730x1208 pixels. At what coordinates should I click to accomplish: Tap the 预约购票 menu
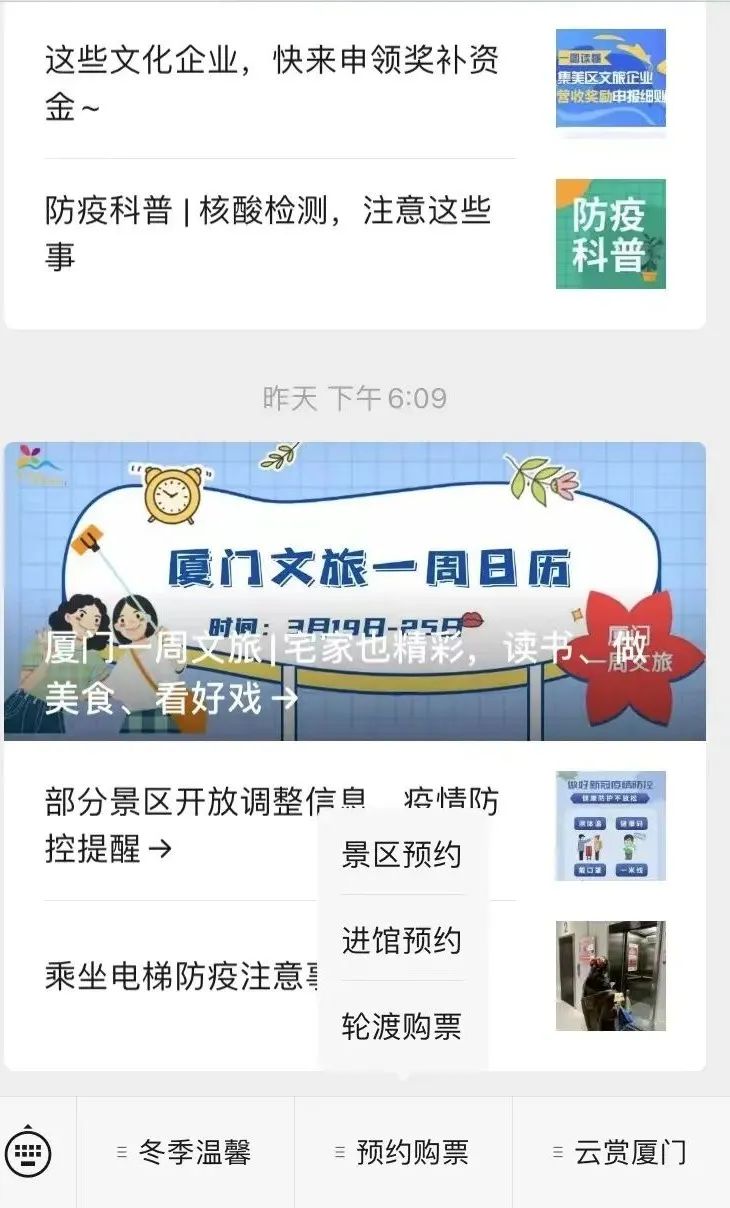[403, 1152]
